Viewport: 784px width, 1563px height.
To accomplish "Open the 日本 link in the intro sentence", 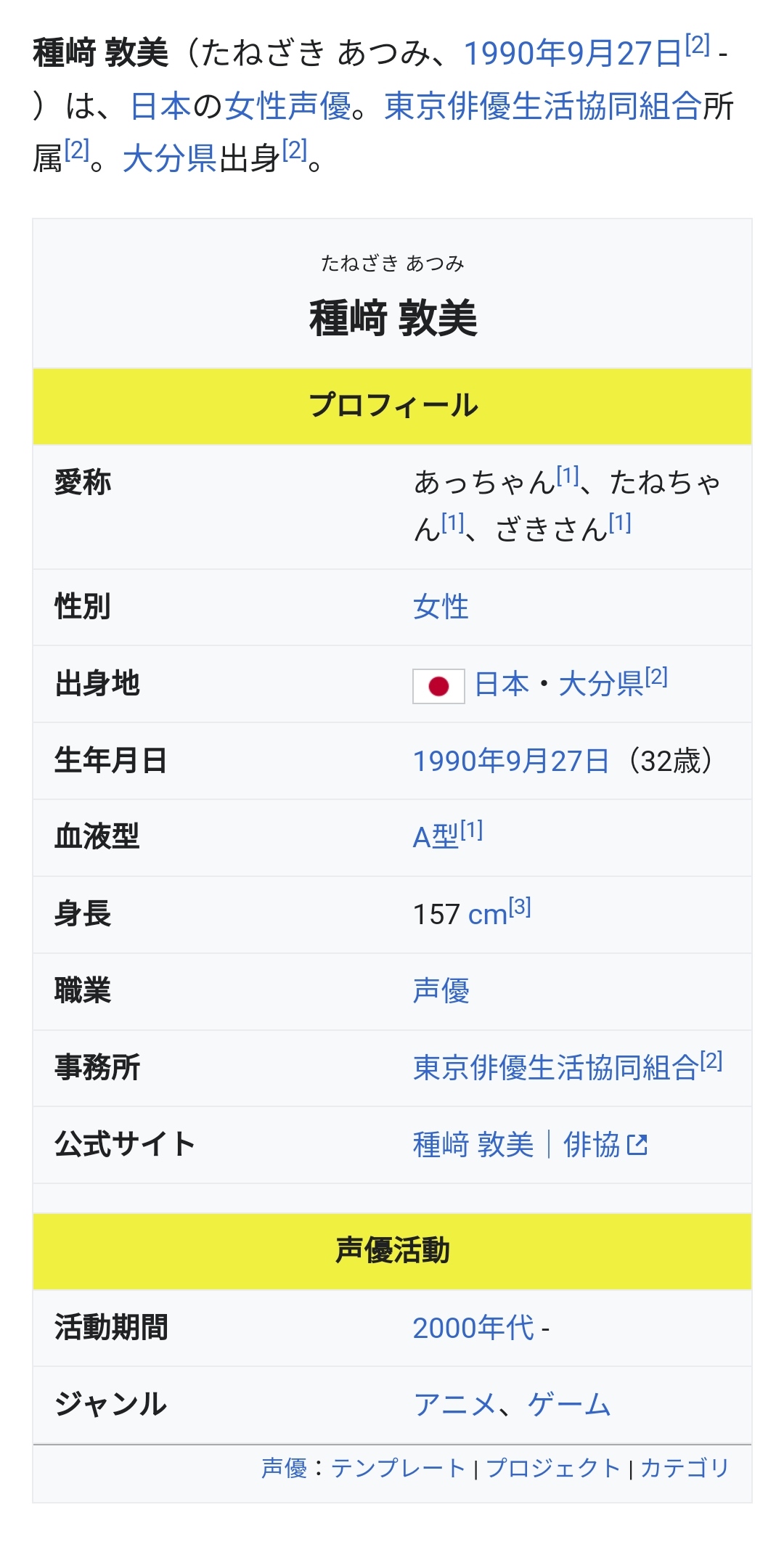I will (161, 106).
